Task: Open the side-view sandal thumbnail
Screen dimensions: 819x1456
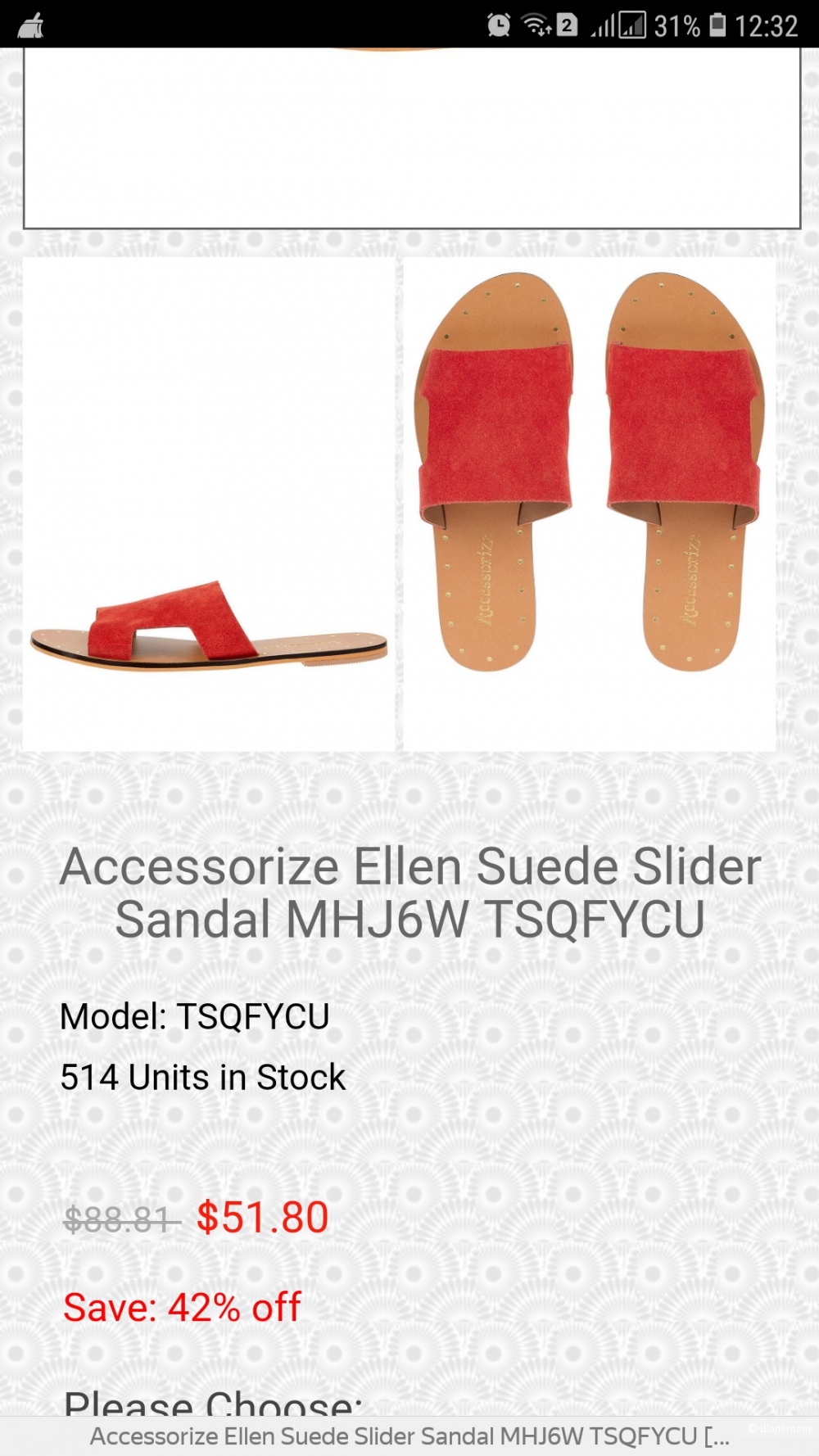Action: point(209,504)
